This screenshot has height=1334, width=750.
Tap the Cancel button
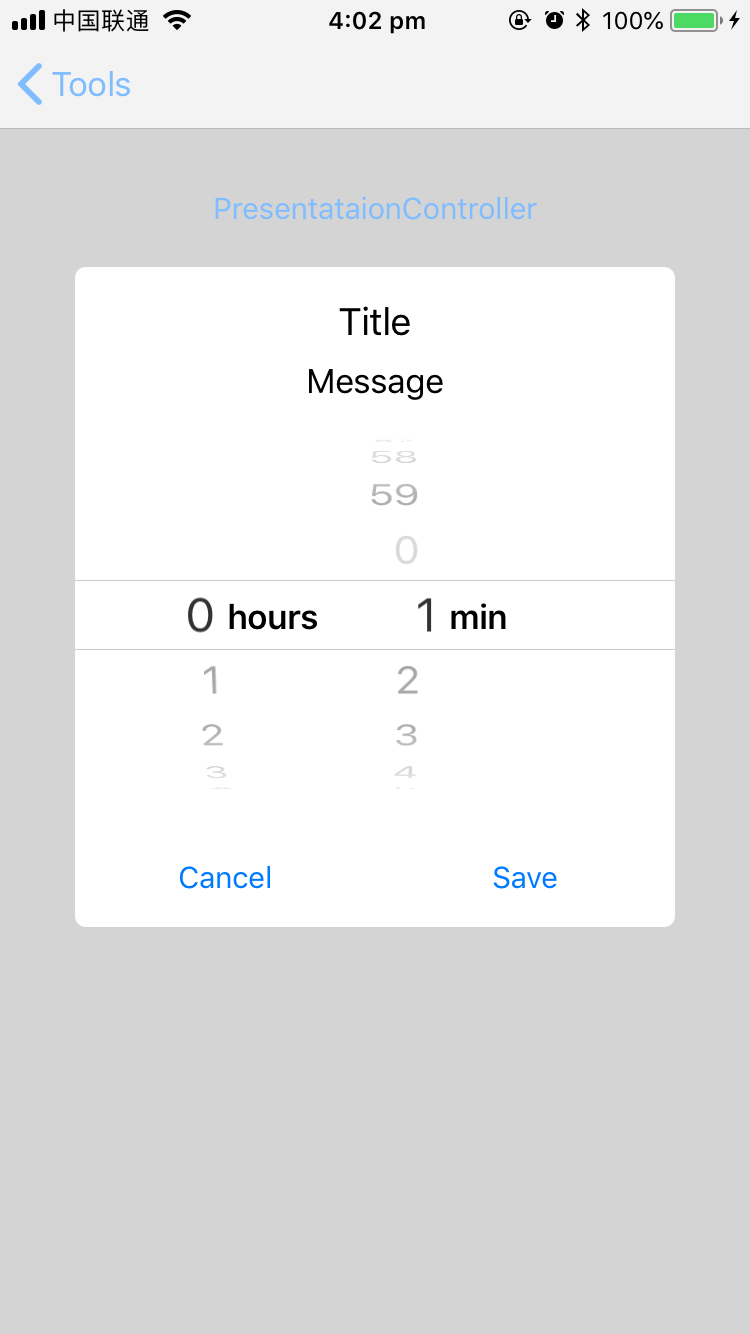click(x=225, y=877)
